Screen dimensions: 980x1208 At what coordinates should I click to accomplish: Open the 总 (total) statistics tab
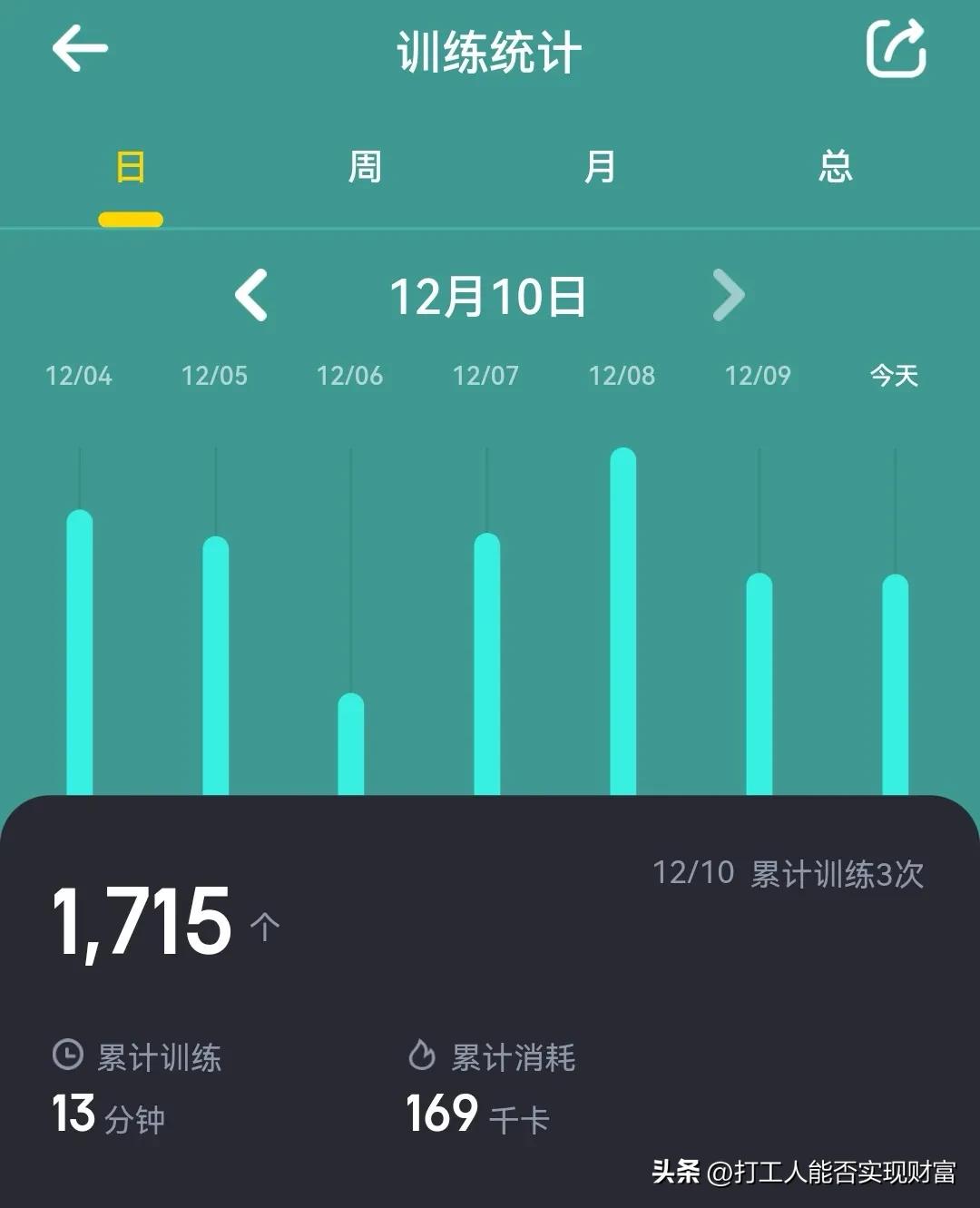(834, 168)
